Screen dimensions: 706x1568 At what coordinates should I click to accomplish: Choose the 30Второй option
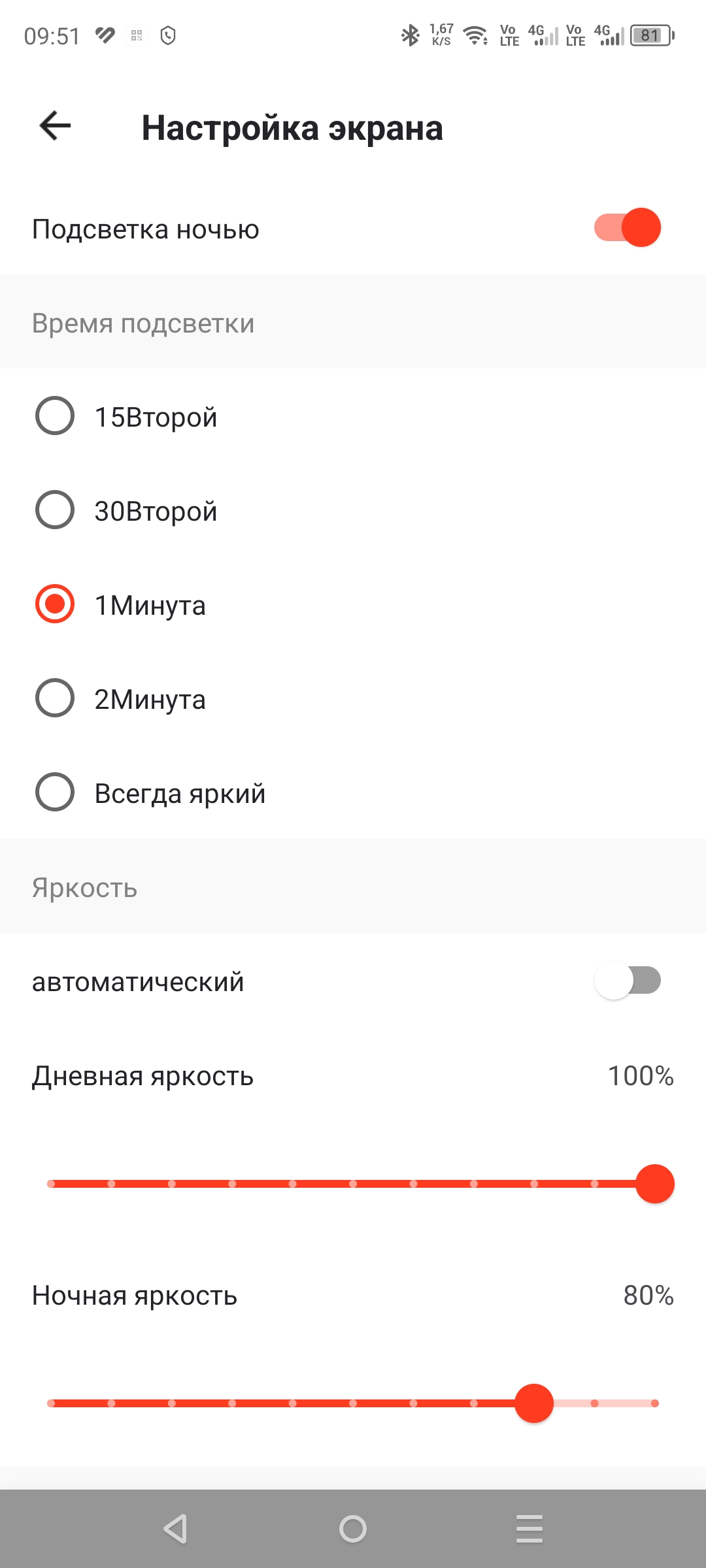point(55,510)
